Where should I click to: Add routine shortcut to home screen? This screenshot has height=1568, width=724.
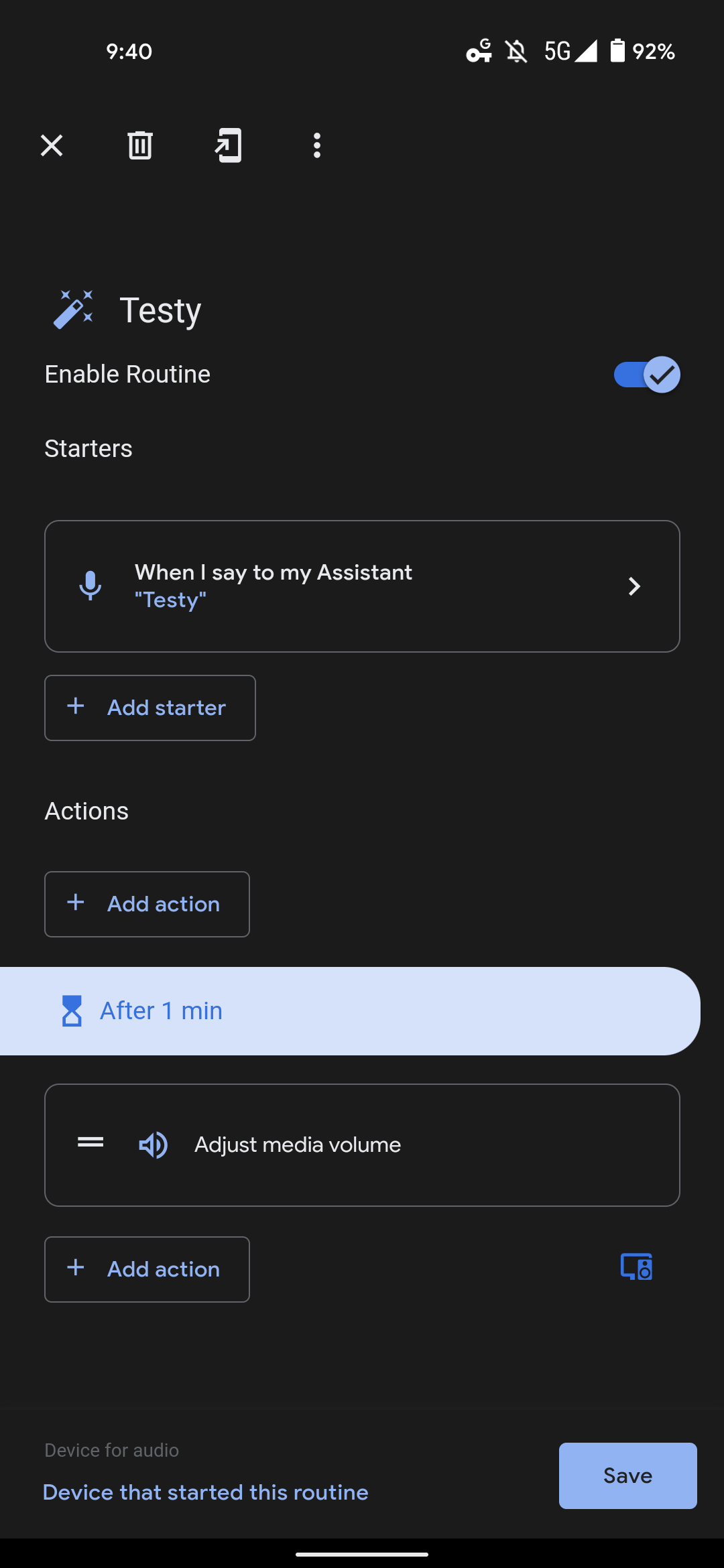click(x=229, y=145)
